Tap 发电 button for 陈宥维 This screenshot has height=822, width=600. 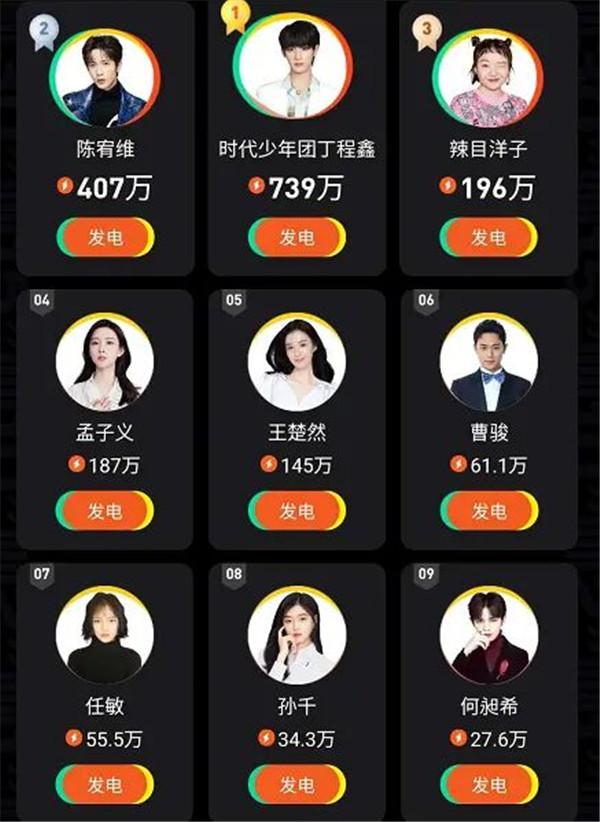pyautogui.click(x=104, y=238)
